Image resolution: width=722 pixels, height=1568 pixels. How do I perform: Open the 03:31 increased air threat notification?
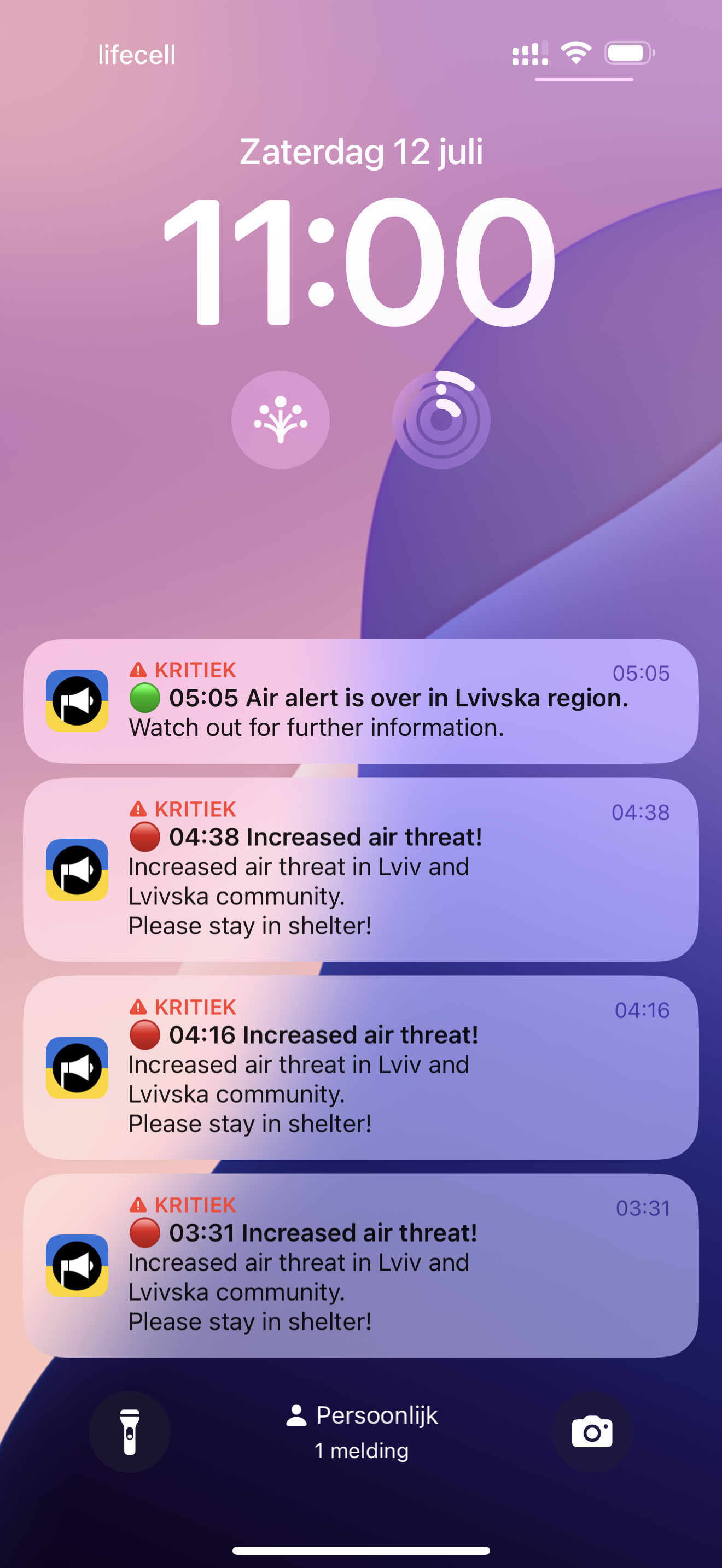[x=360, y=1265]
